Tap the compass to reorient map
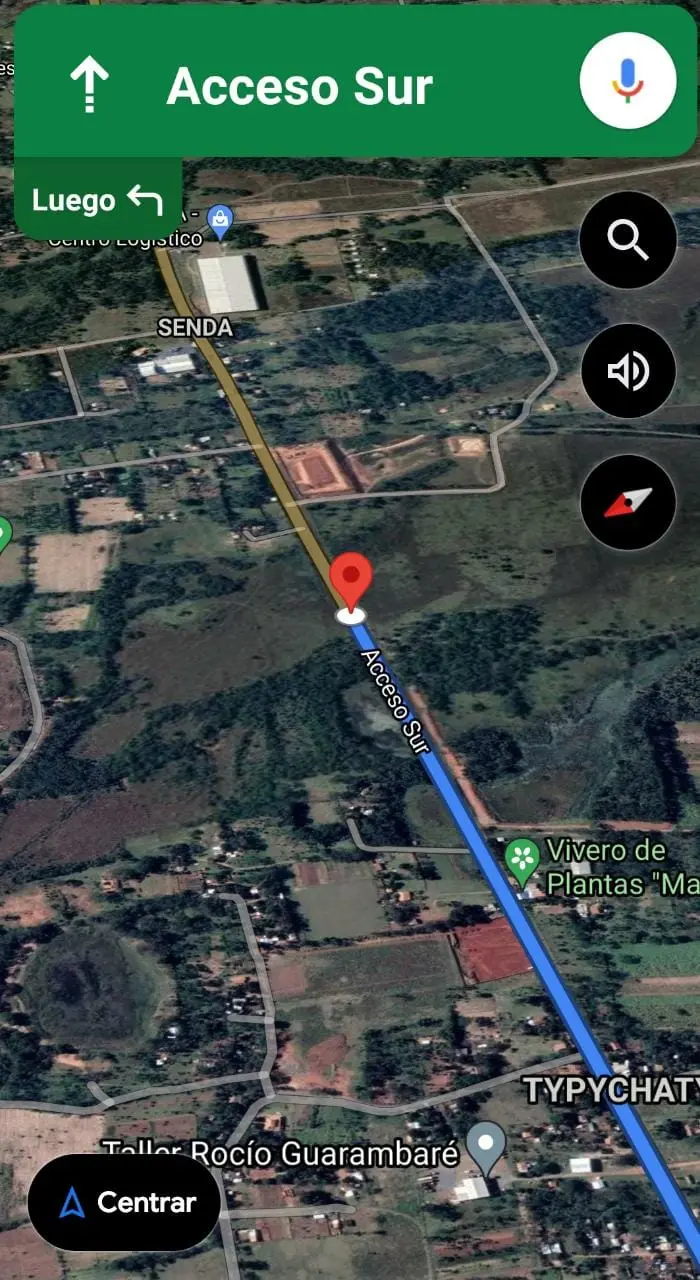 tap(628, 502)
